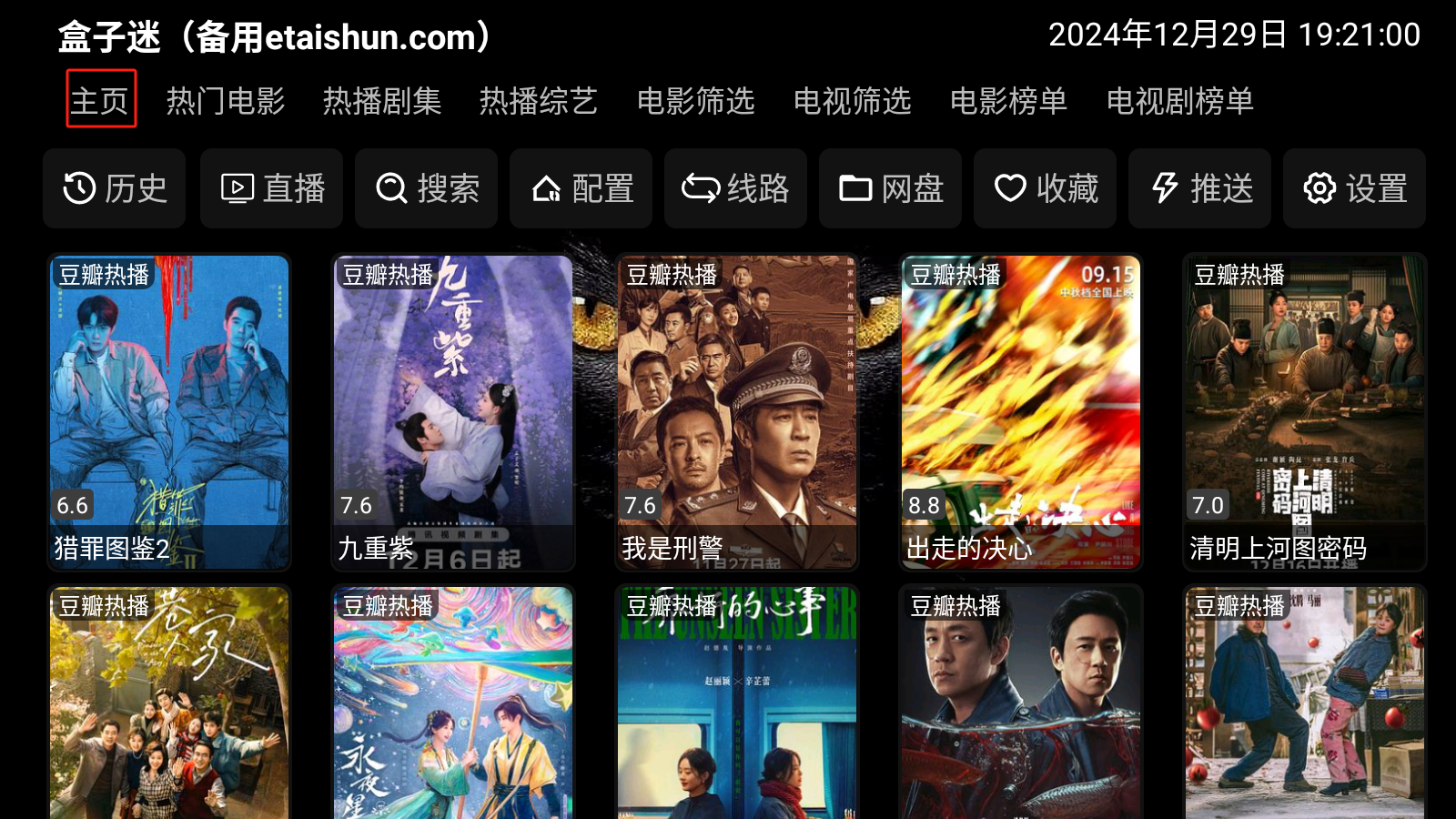
Task: Switch to the 热门电影 tab
Action: (x=226, y=100)
